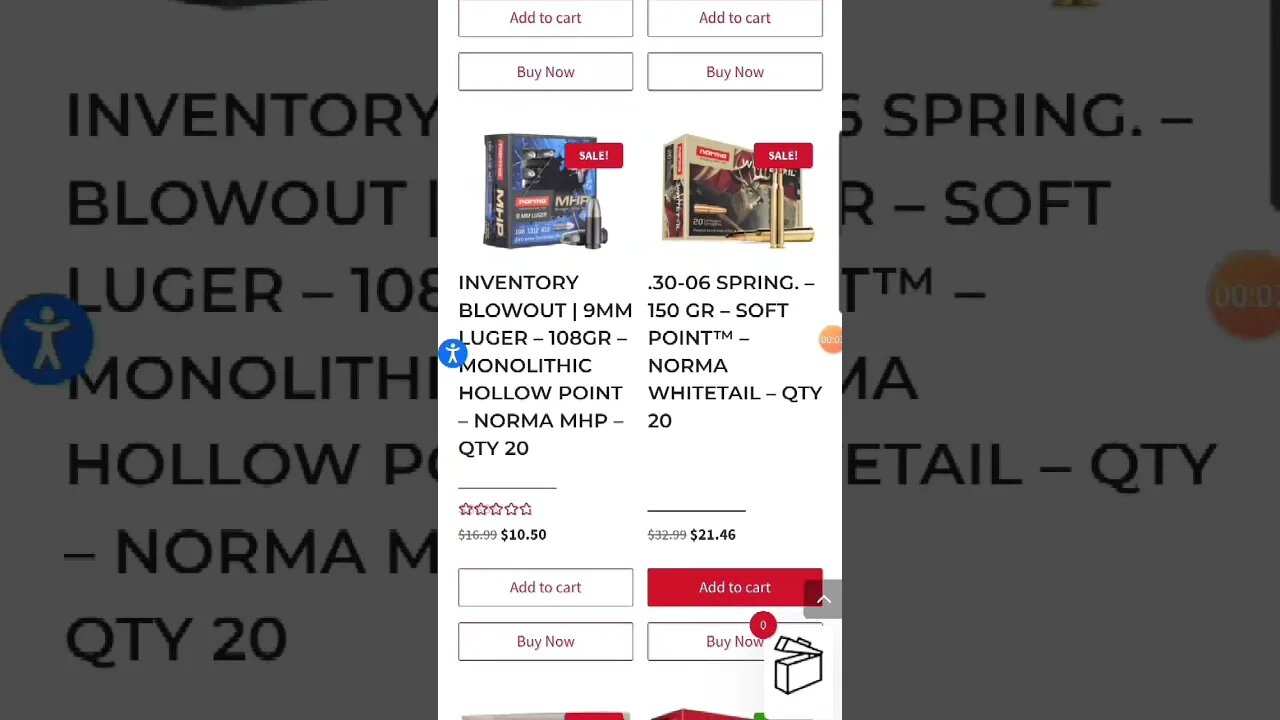1280x720 pixels.
Task: Jump back to top of page
Action: tap(823, 599)
